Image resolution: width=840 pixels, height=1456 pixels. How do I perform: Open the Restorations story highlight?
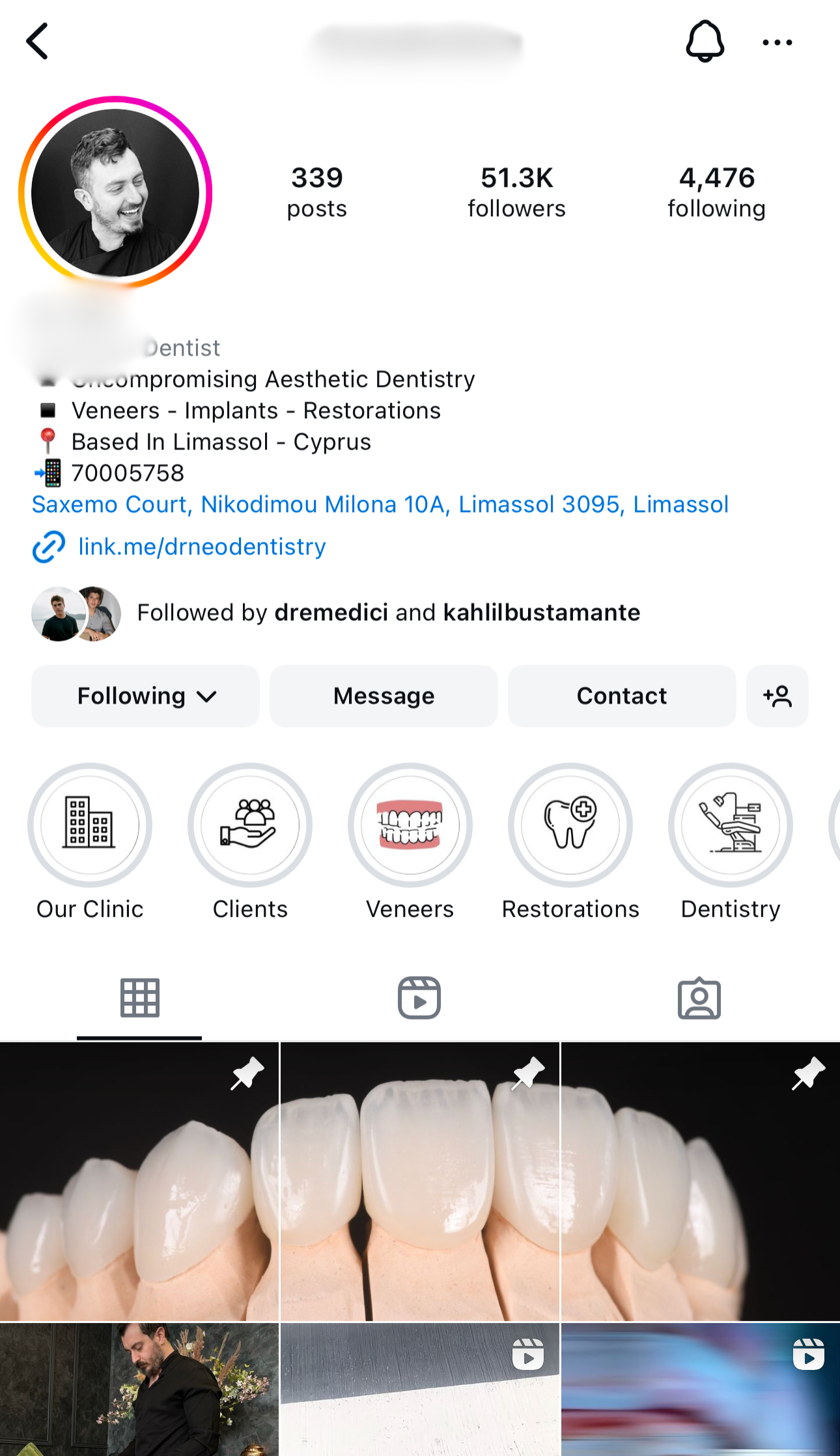point(570,825)
